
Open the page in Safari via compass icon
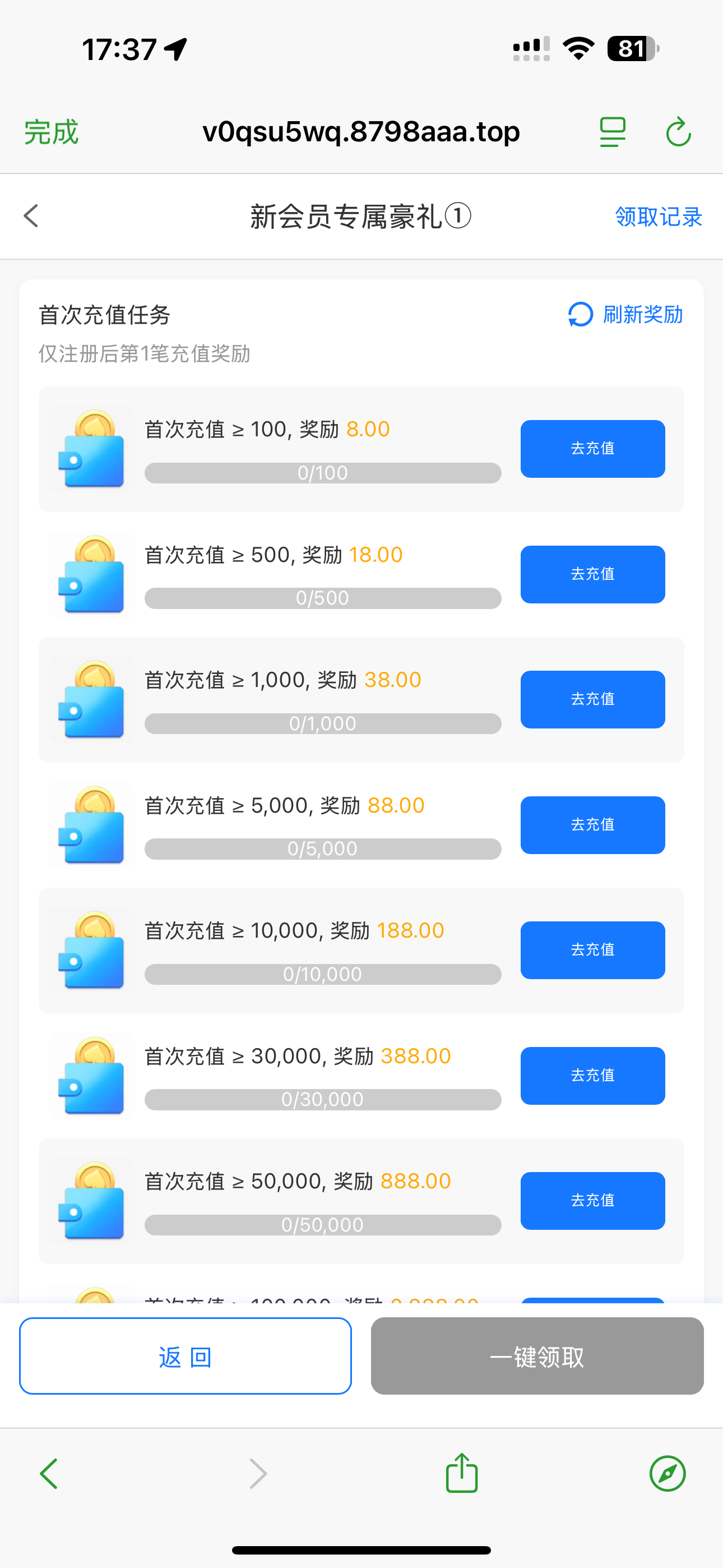click(x=667, y=1474)
